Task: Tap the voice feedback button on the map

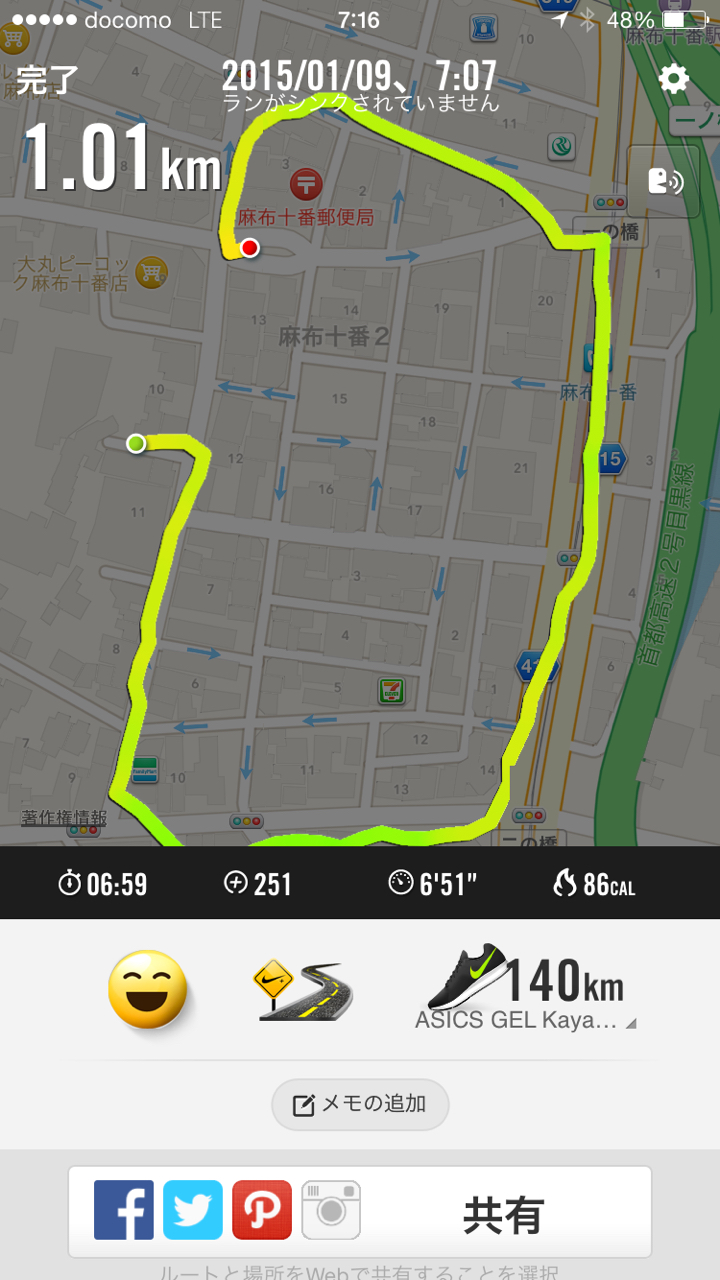Action: [664, 181]
